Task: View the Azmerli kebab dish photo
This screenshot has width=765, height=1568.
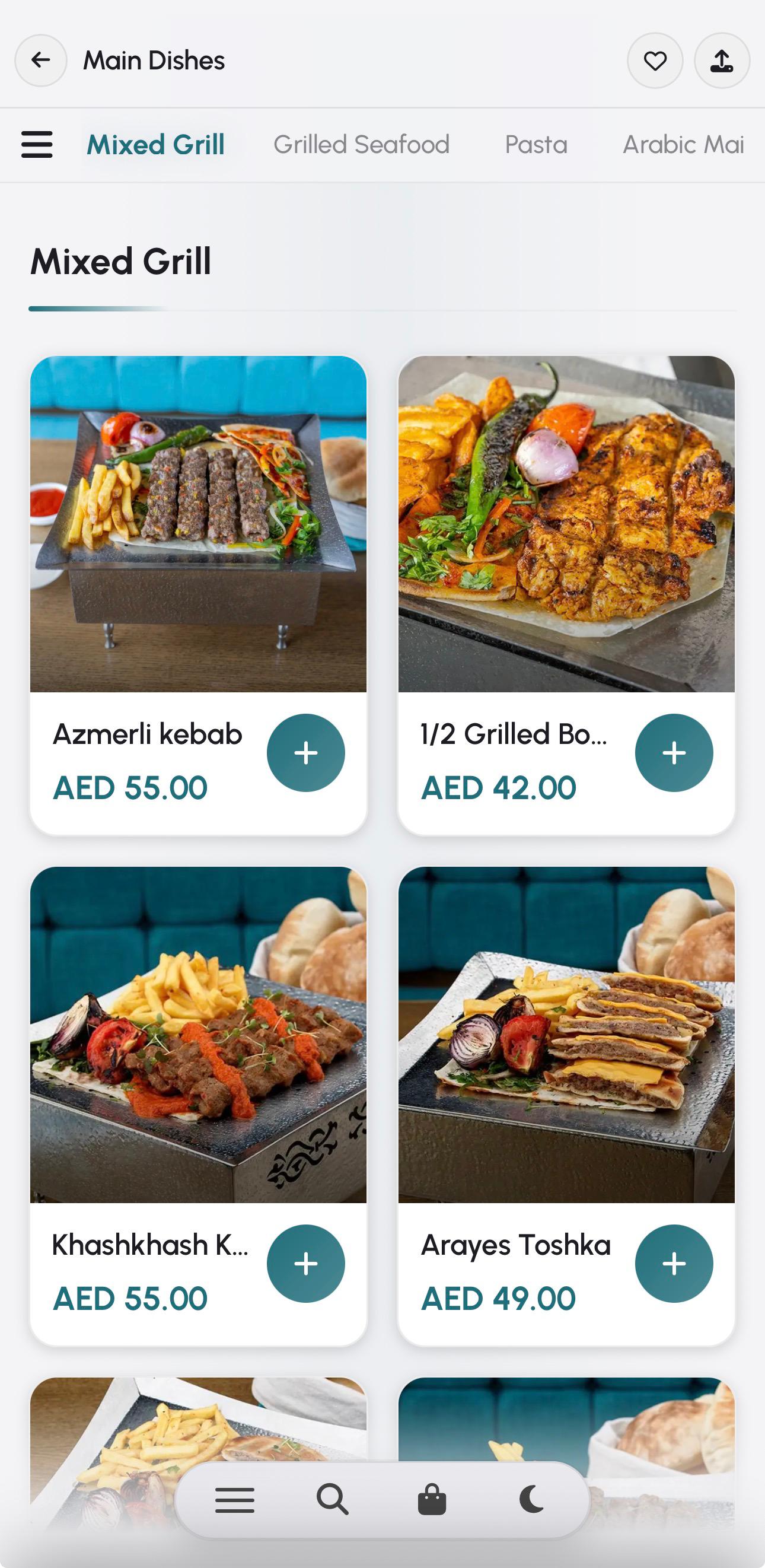Action: (x=199, y=524)
